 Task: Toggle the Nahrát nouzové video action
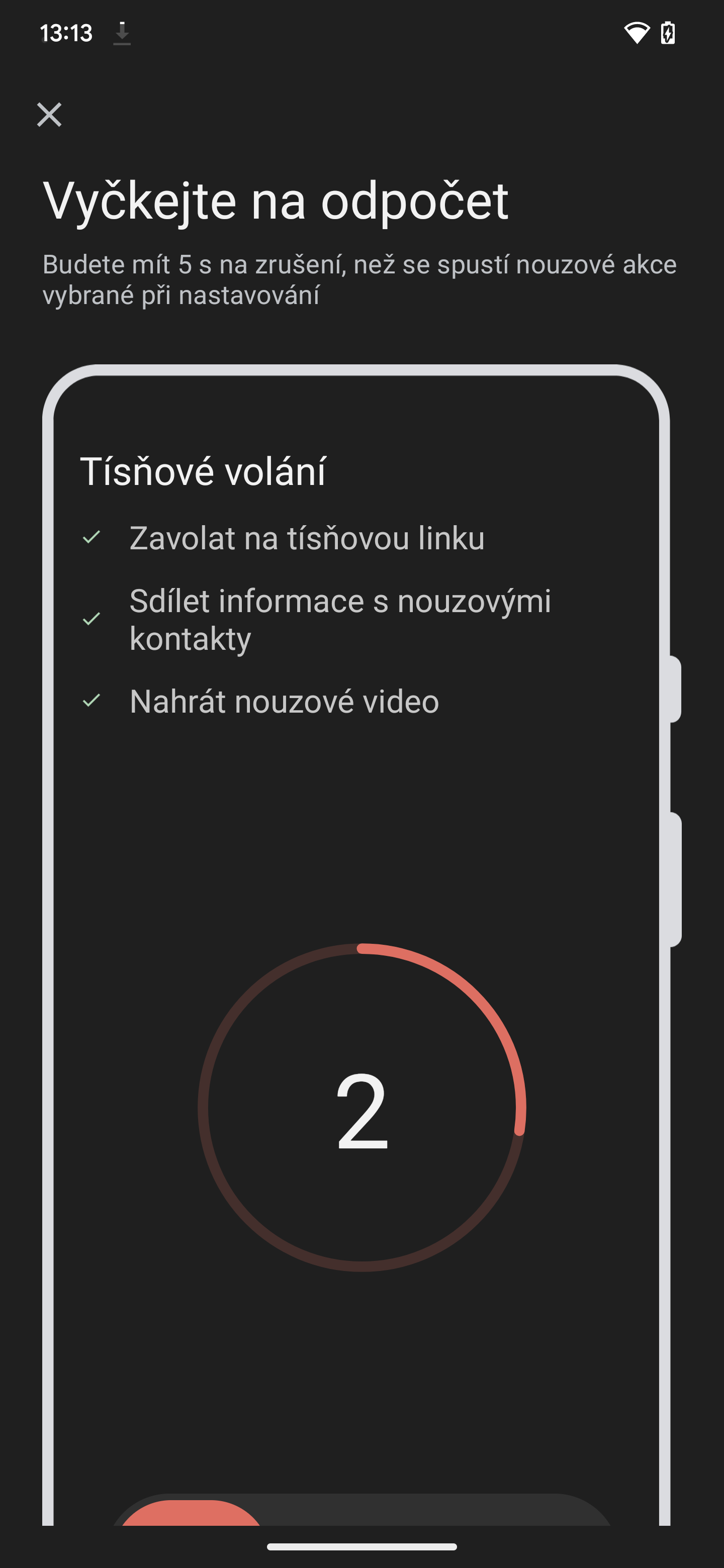pos(284,701)
